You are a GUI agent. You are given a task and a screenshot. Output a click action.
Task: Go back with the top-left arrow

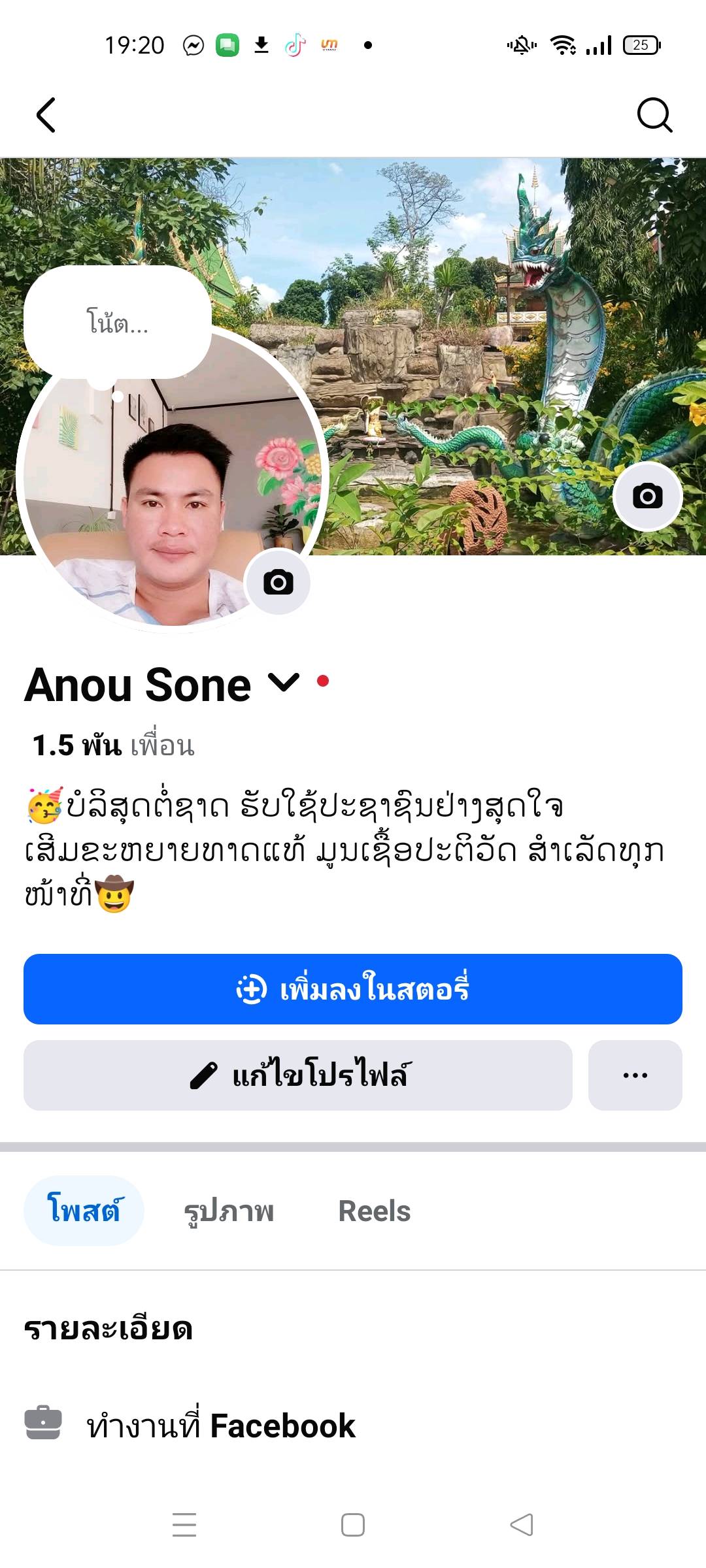[46, 116]
